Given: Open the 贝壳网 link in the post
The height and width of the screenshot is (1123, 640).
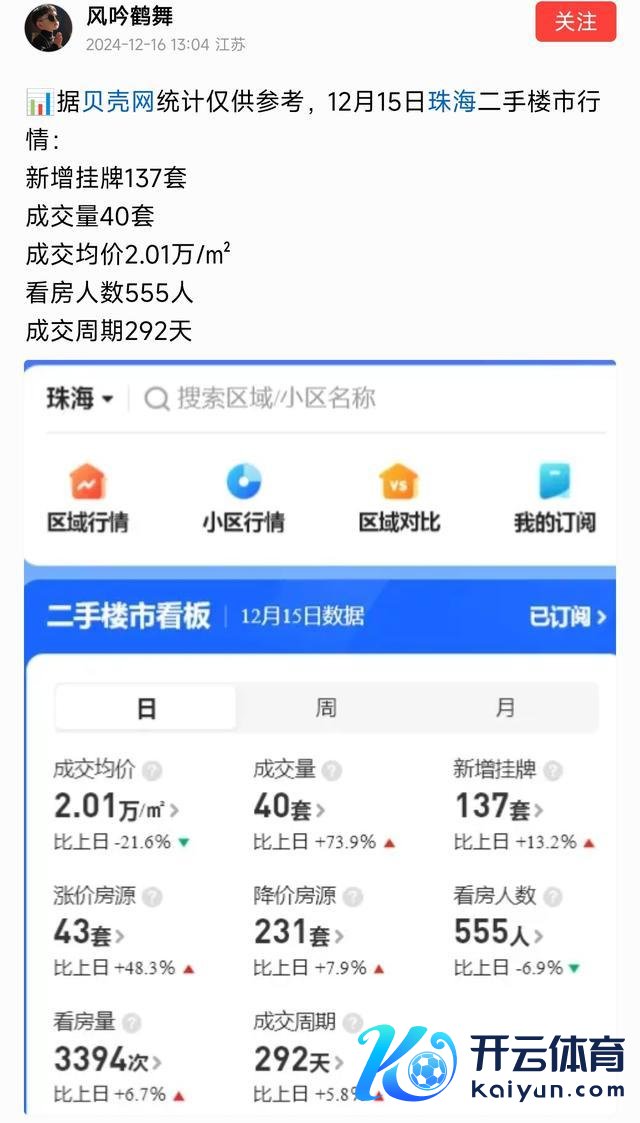Looking at the screenshot, I should coord(119,102).
